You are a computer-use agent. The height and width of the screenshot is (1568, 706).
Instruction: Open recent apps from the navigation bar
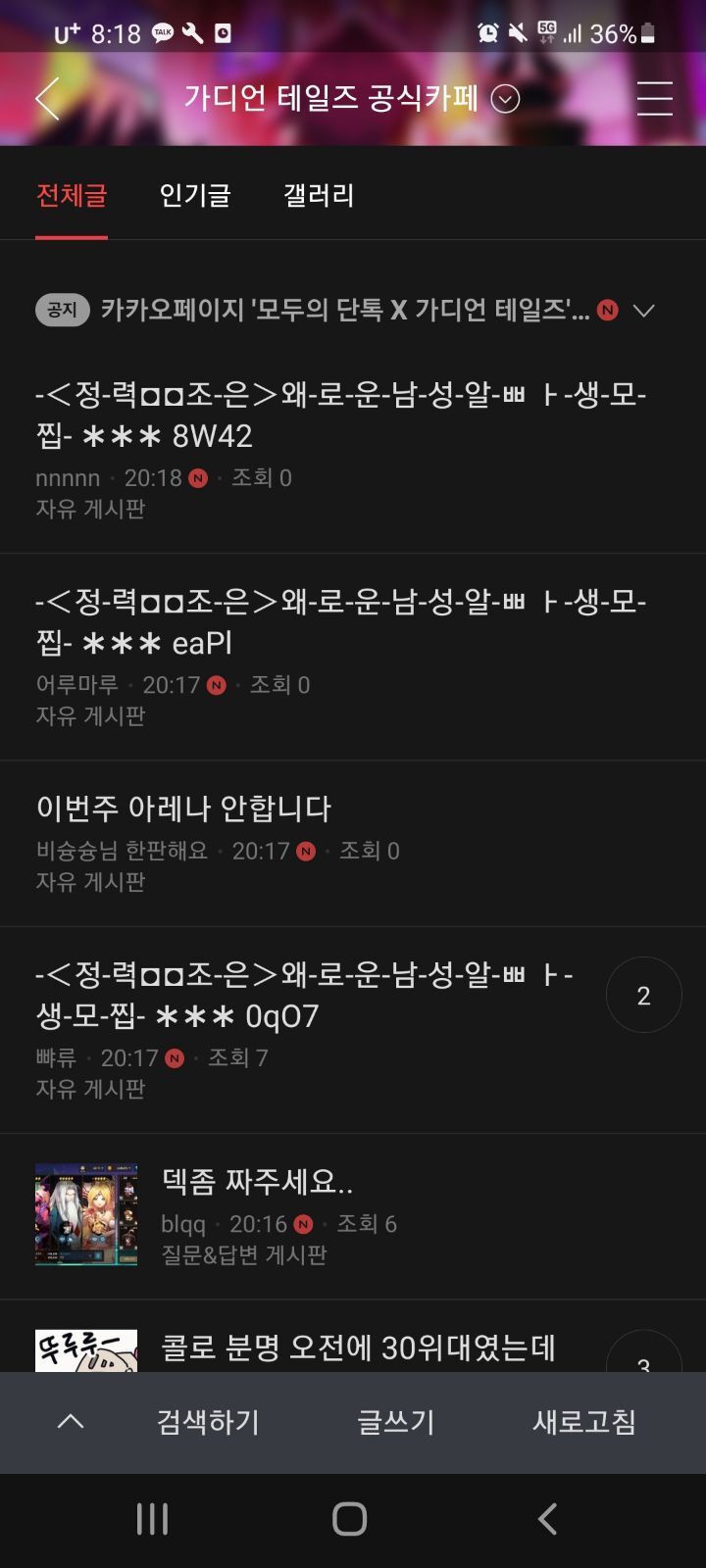[x=152, y=1519]
